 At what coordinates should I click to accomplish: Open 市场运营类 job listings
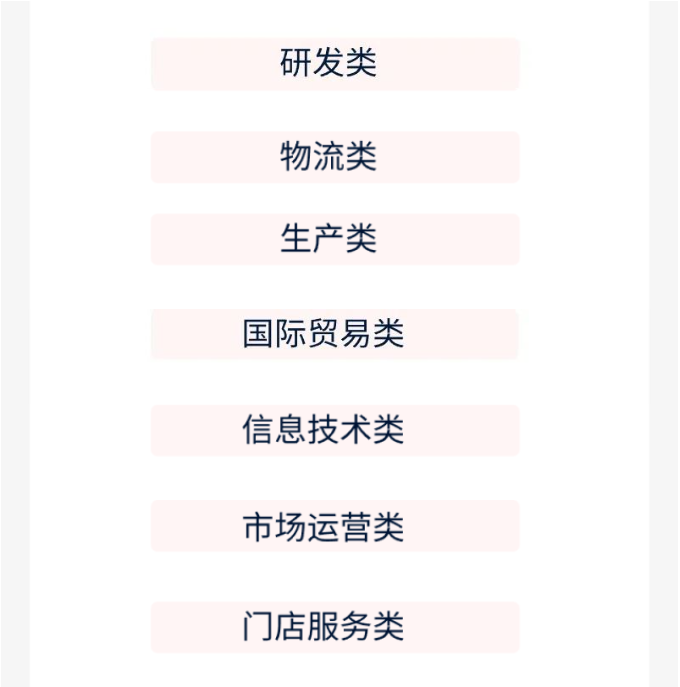[335, 526]
